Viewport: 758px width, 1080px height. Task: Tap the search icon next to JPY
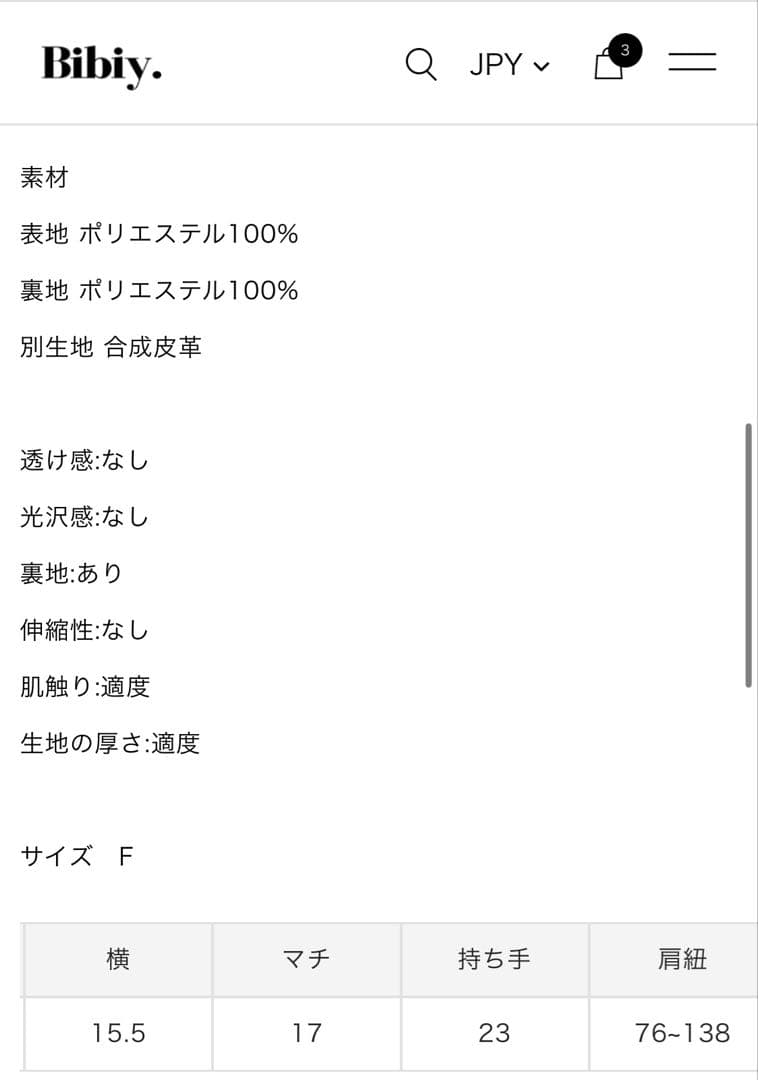coord(420,64)
